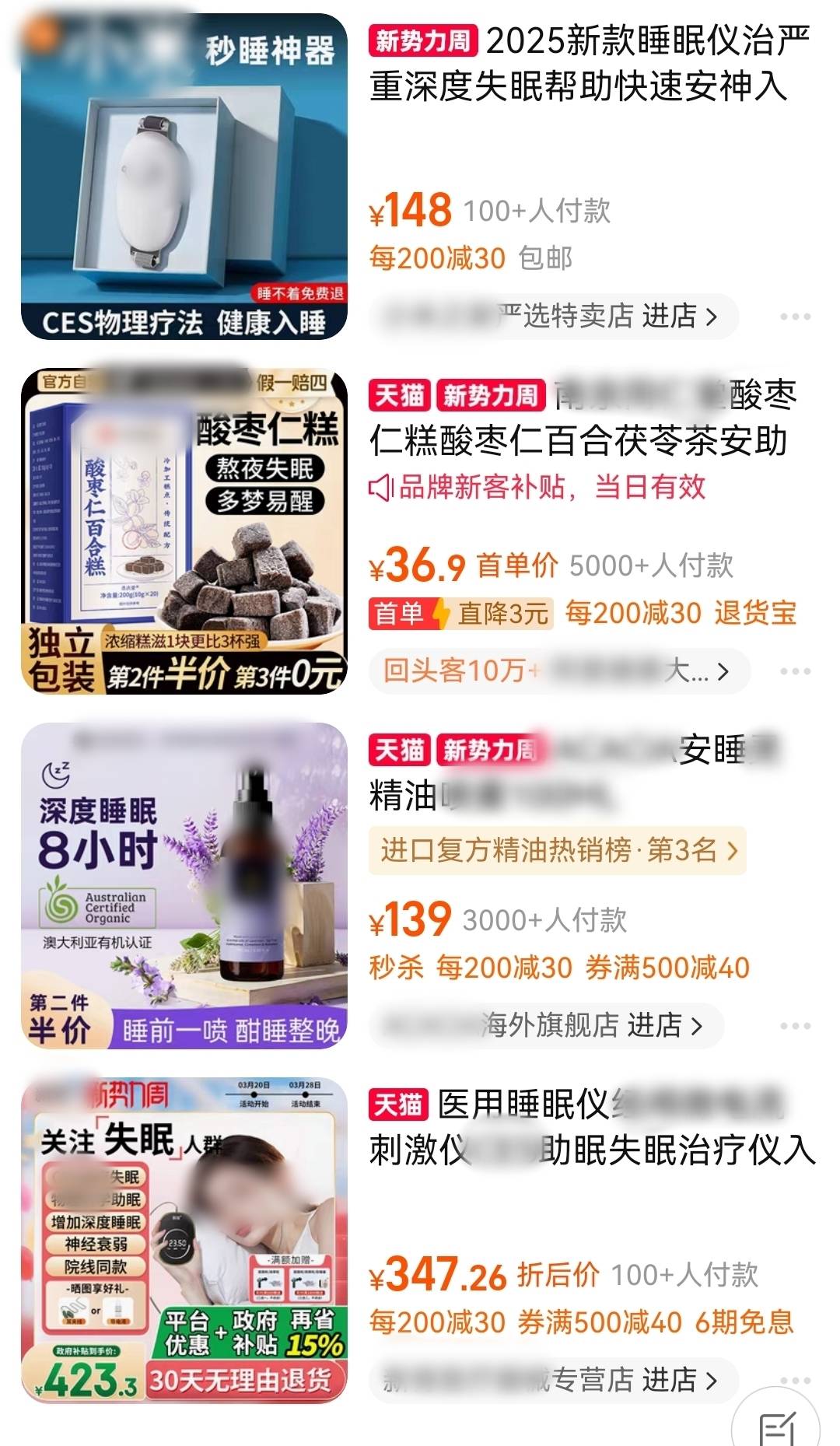Screen dimensions: 840x1446
Task: Open more options for 2025新款睡眠仪 item
Action: tap(795, 317)
